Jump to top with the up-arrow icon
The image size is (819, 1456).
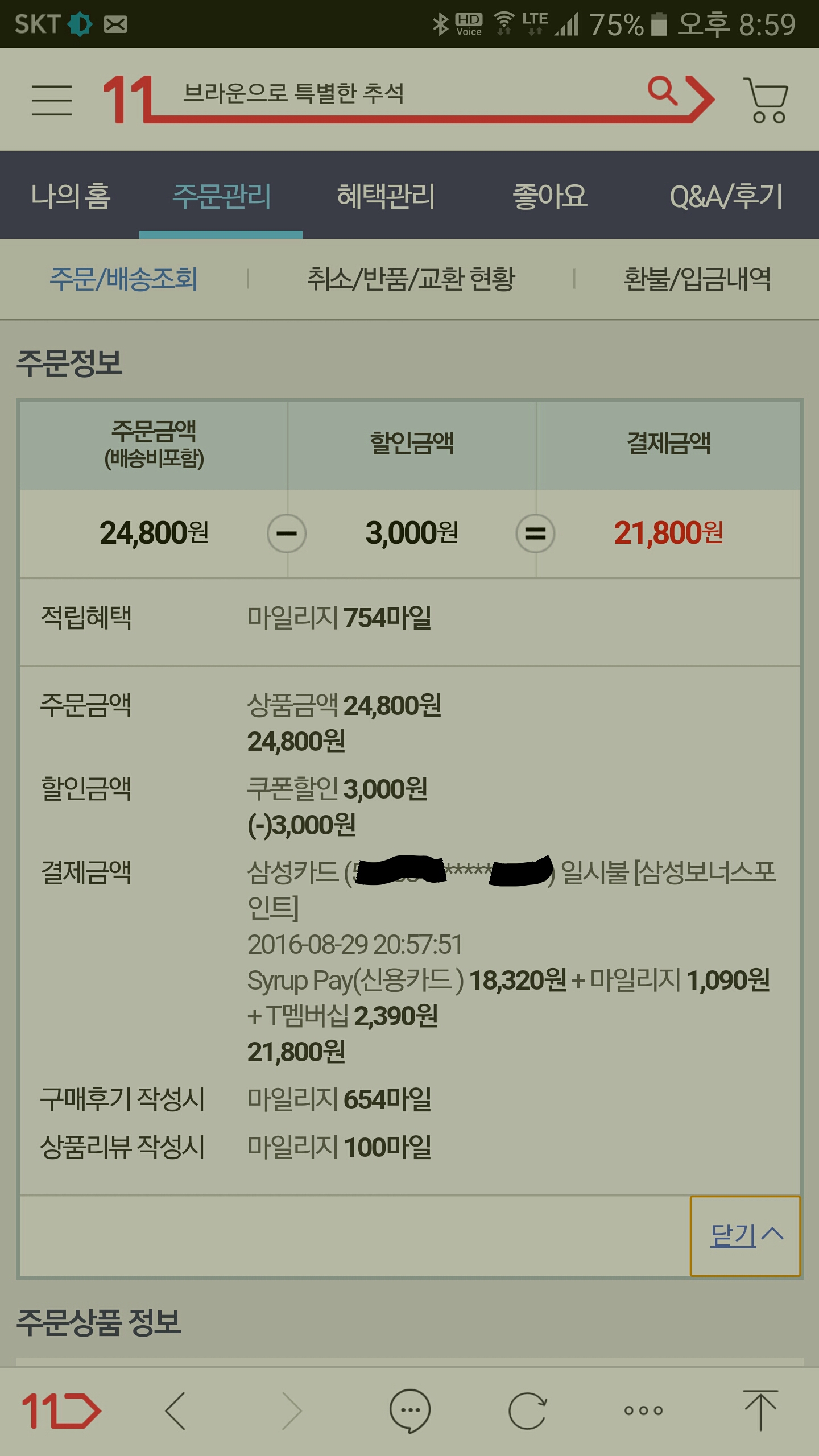point(760,1410)
